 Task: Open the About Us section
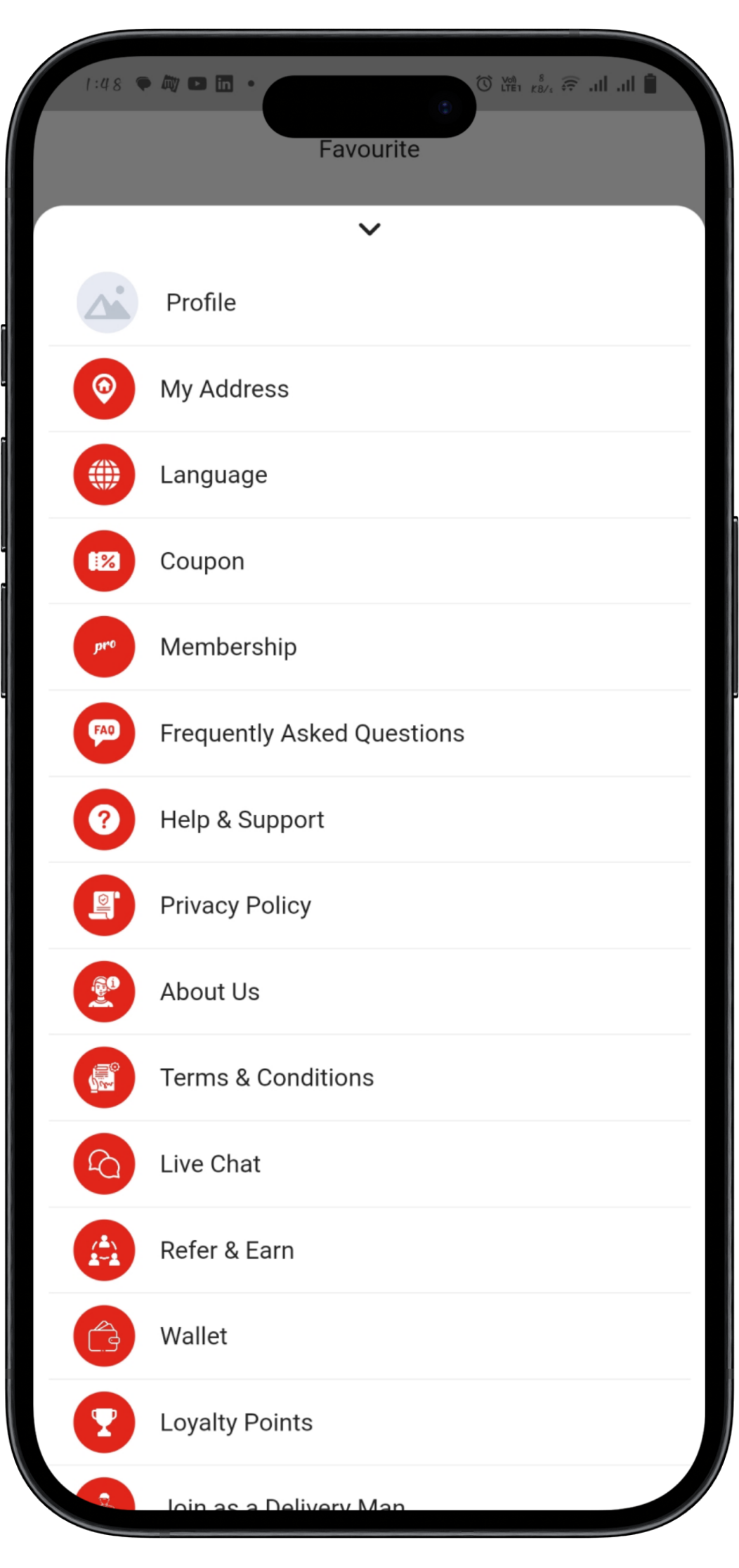coord(209,991)
